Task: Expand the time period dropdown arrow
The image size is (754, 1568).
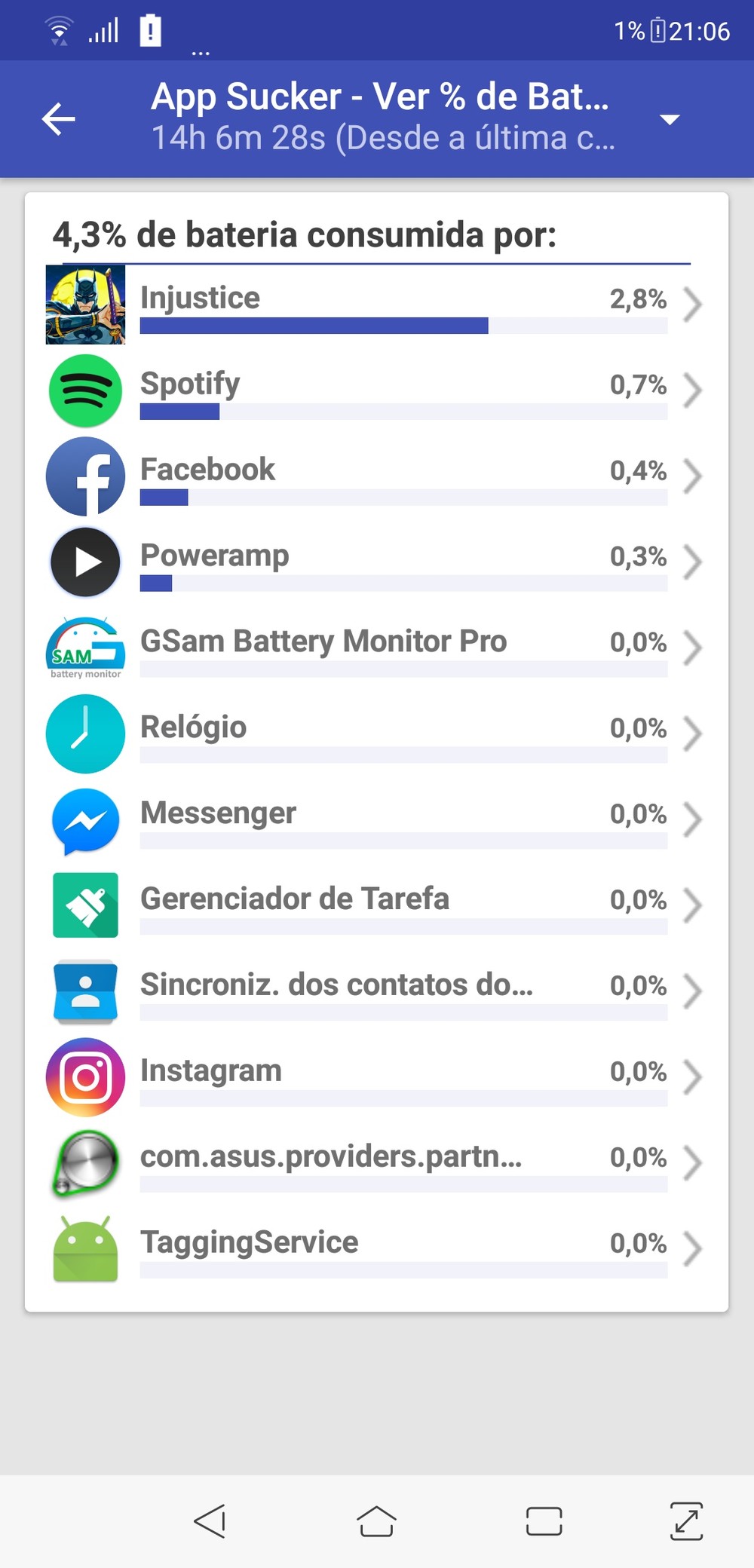Action: coord(670,119)
